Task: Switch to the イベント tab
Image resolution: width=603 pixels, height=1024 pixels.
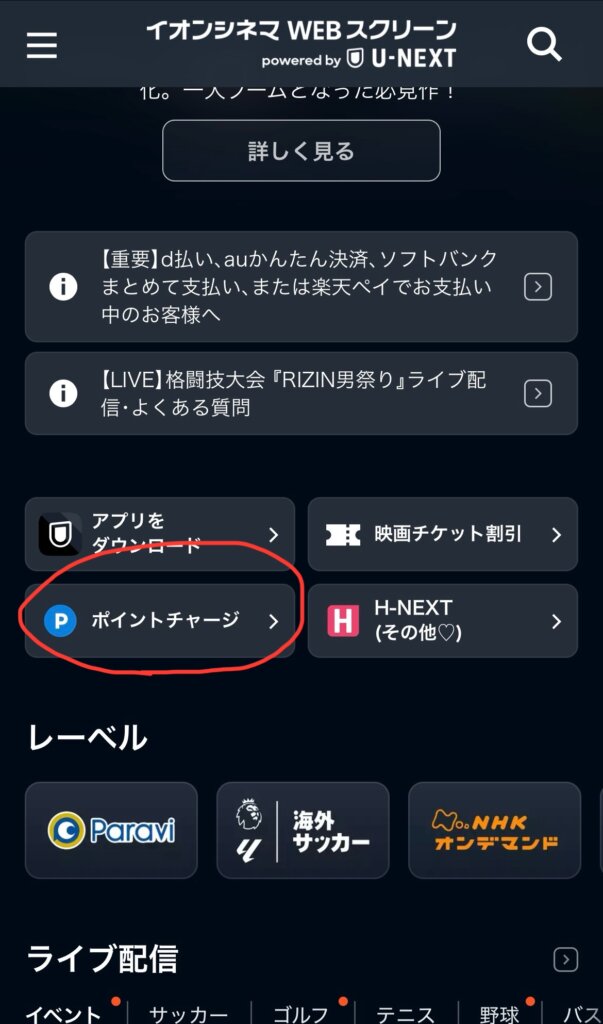Action: tap(63, 1014)
